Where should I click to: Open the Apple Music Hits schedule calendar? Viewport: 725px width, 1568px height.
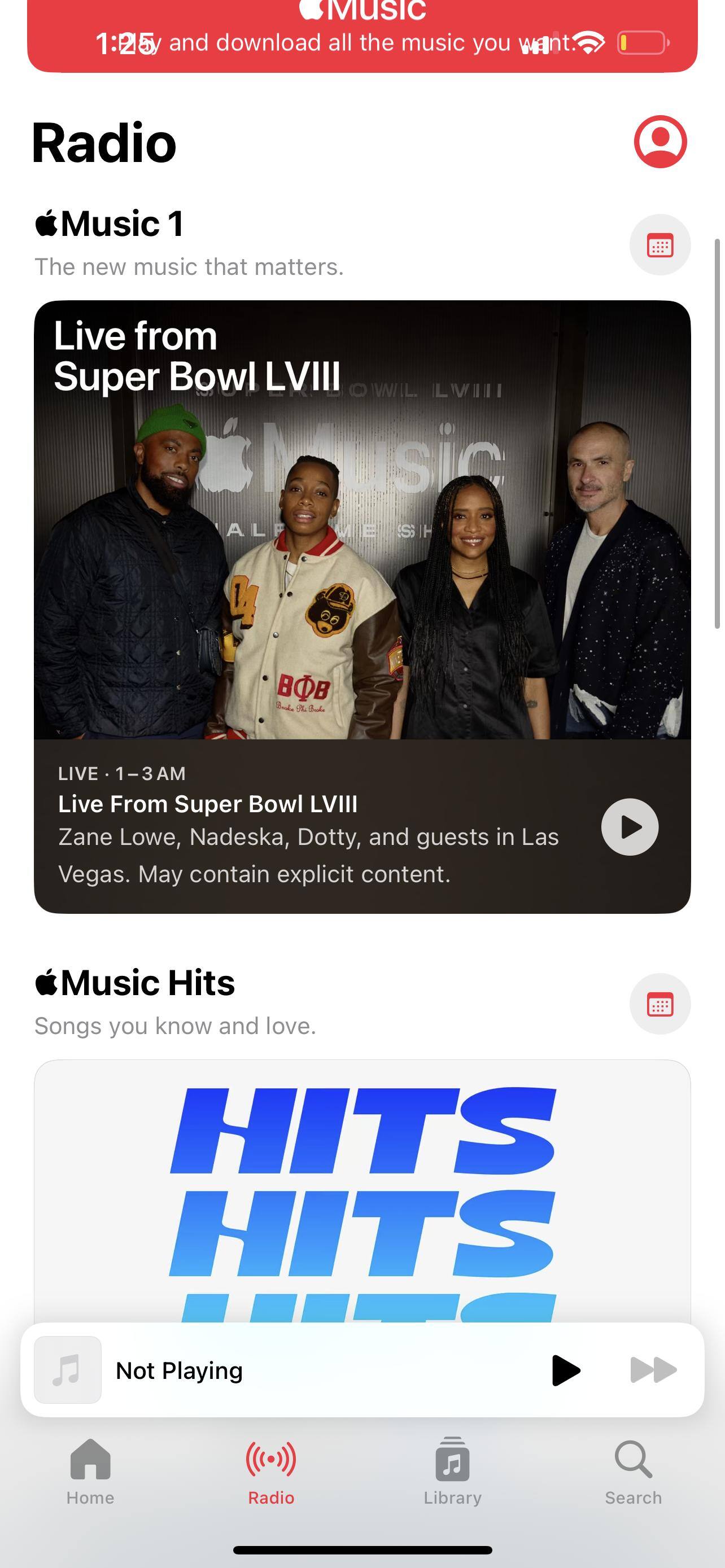(x=660, y=1004)
